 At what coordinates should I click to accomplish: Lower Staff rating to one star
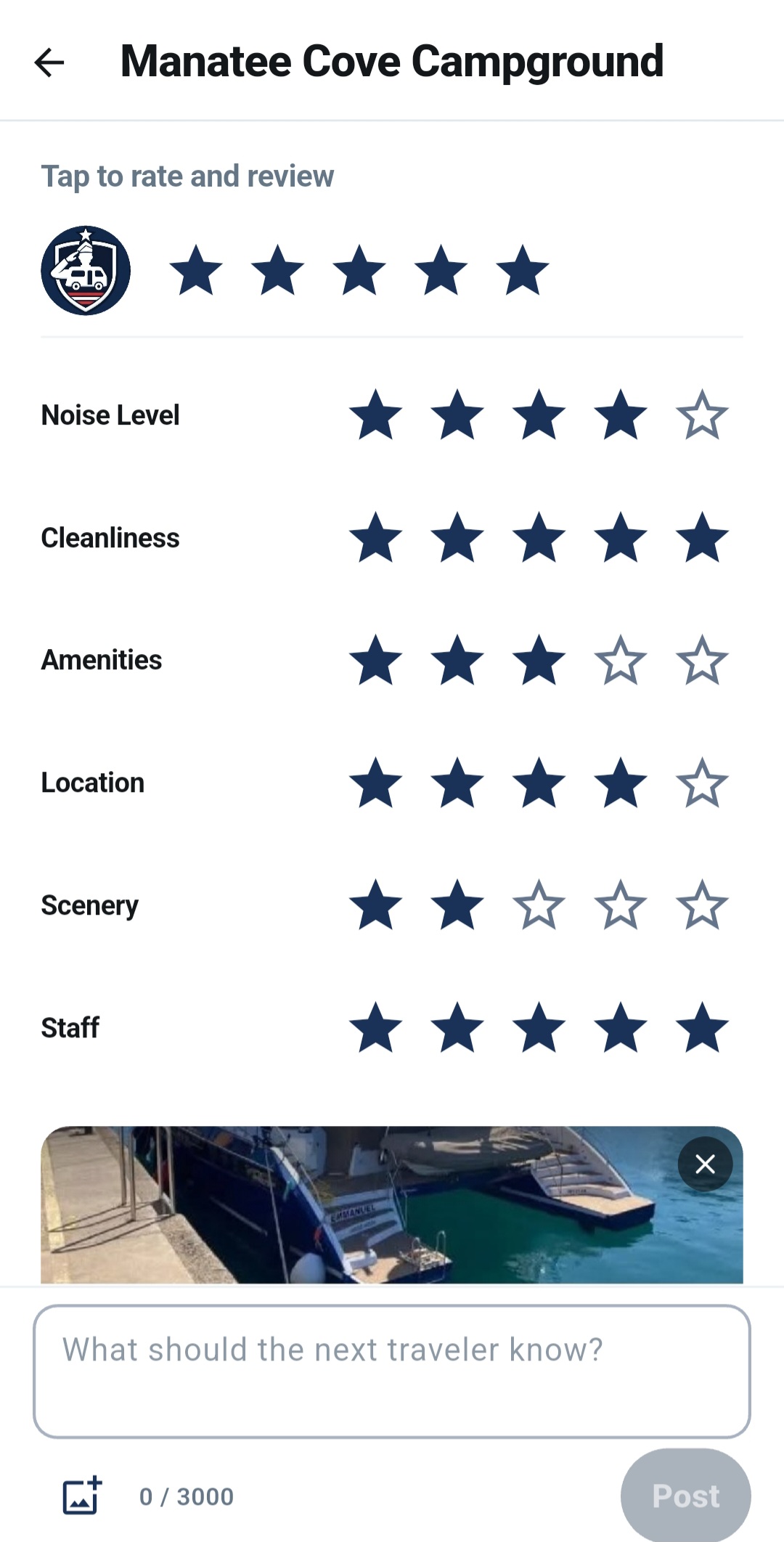(x=375, y=1028)
